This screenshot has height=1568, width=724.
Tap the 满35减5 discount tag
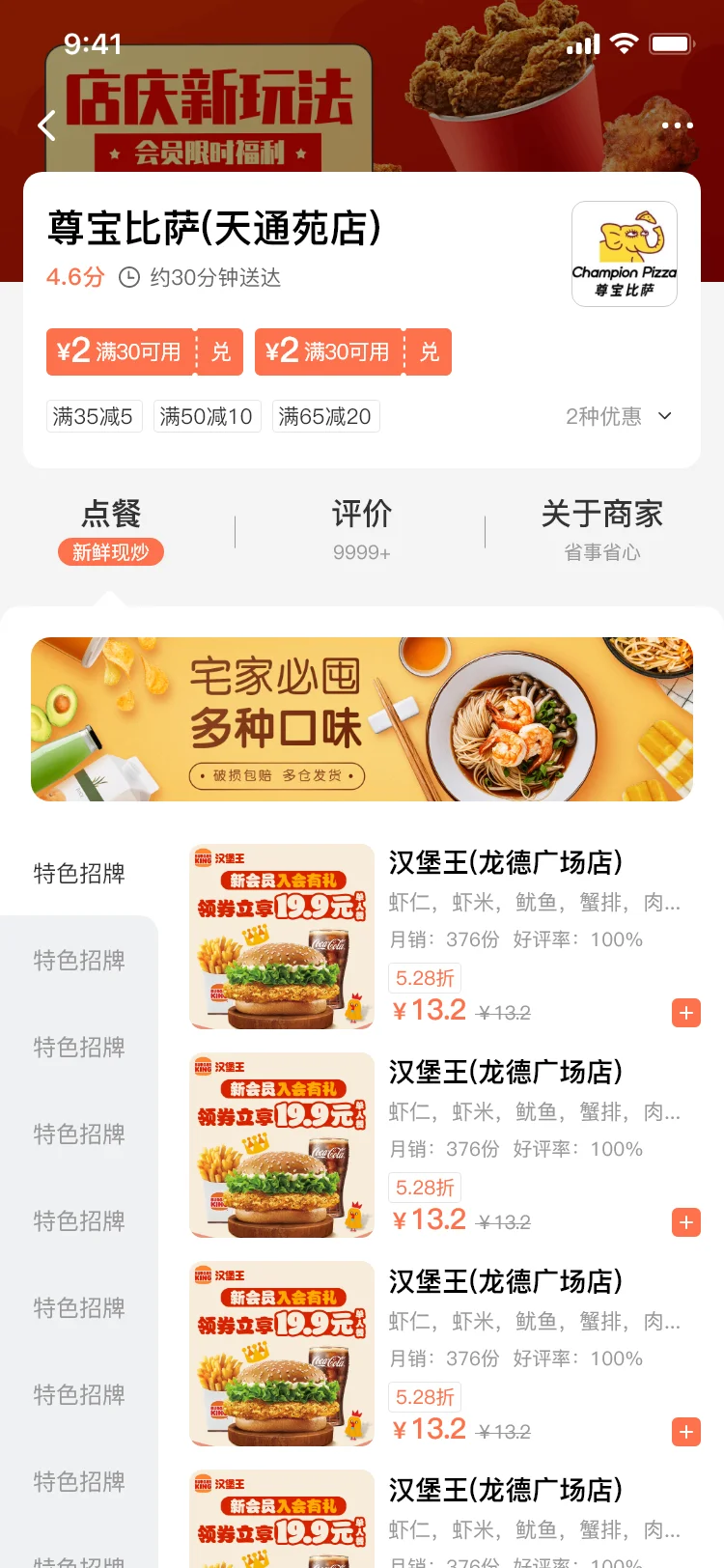pos(94,415)
